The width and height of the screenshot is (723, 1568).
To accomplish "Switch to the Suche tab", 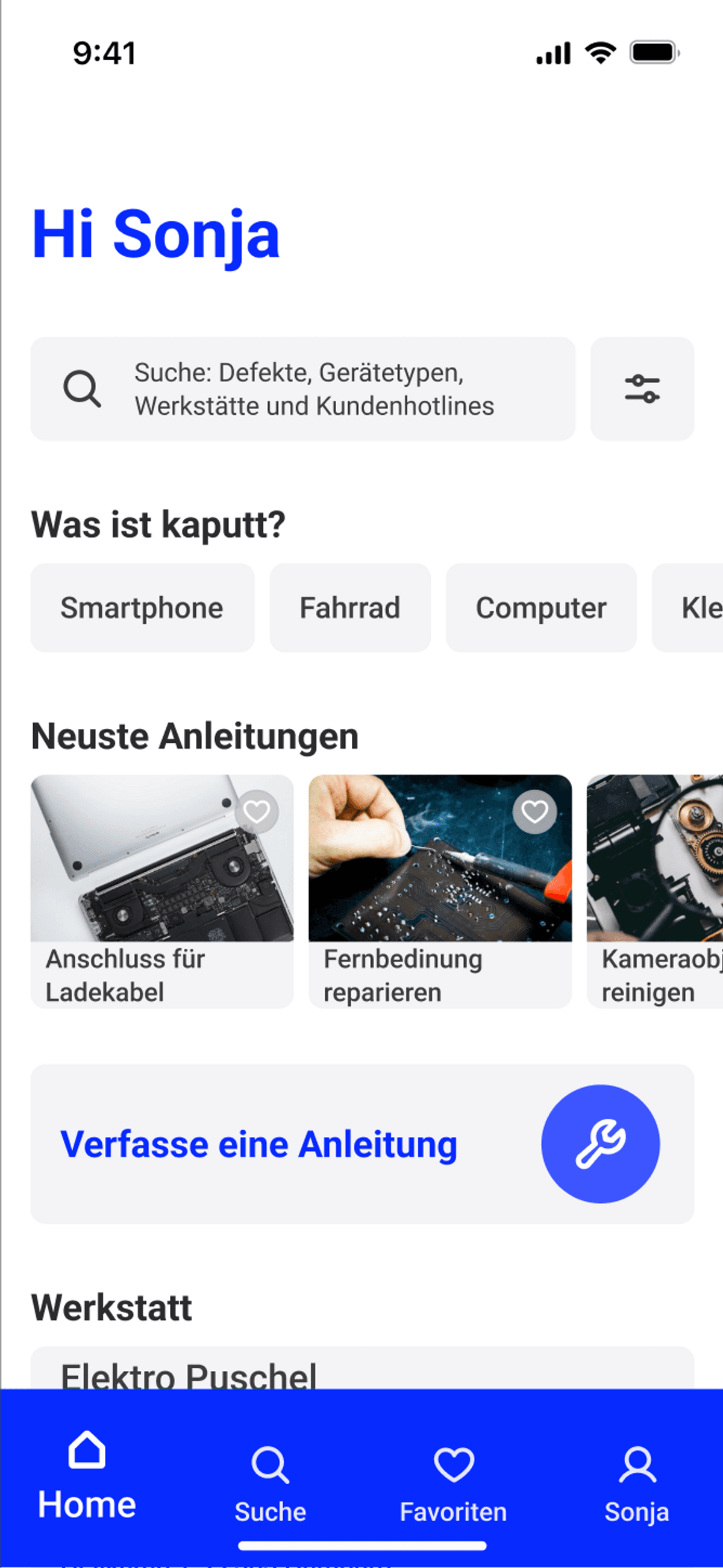I will [x=270, y=1484].
